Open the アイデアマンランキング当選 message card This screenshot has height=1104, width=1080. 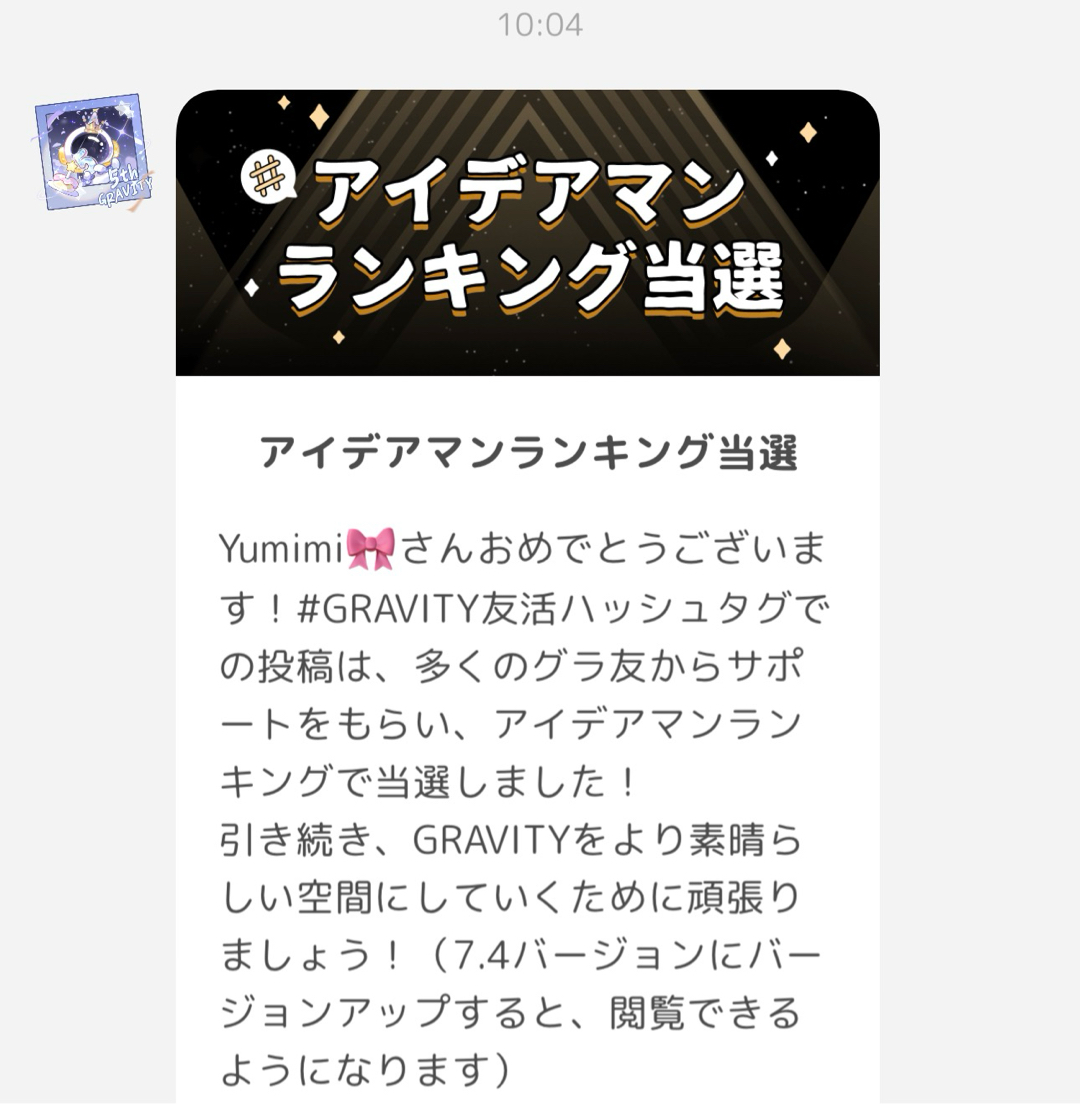click(x=527, y=600)
